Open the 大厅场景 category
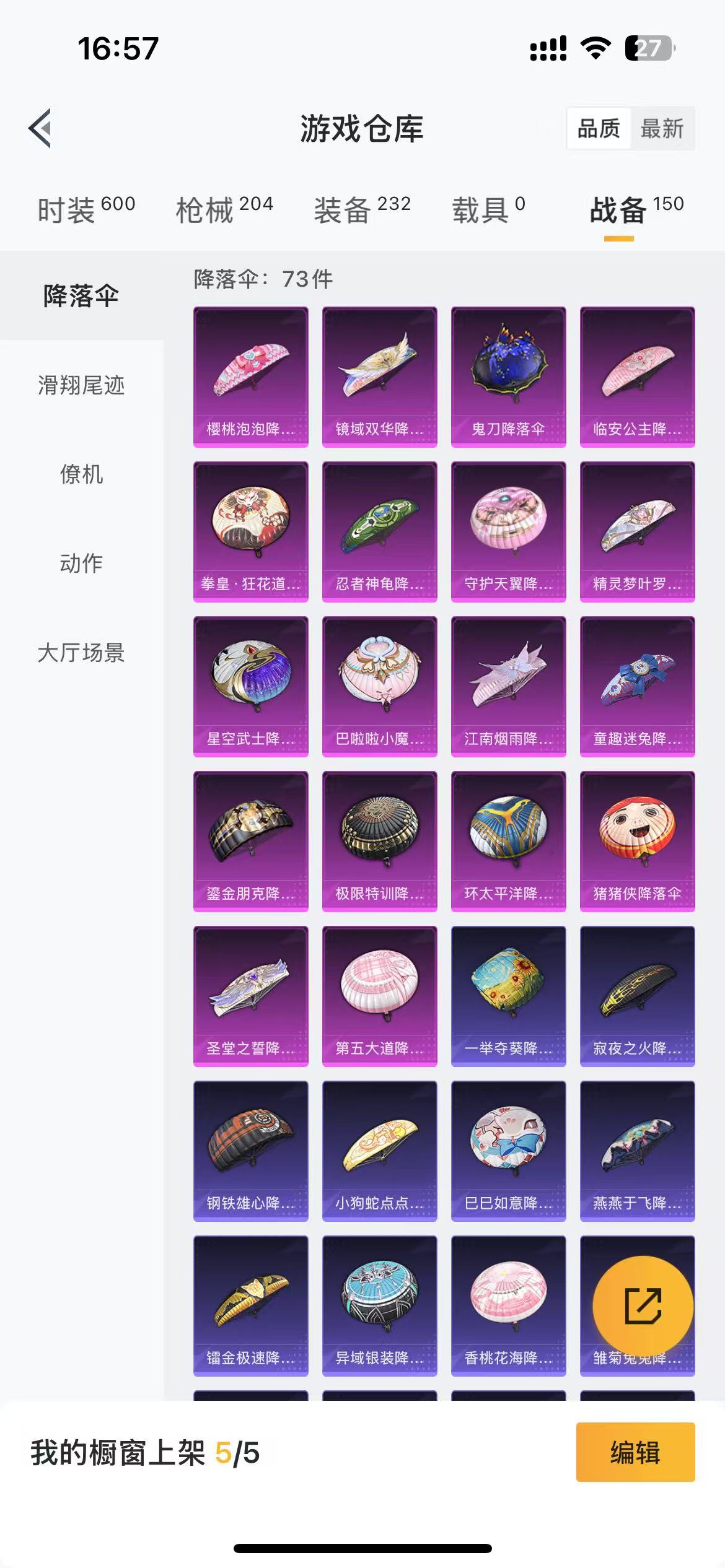The width and height of the screenshot is (725, 1568). click(x=81, y=653)
